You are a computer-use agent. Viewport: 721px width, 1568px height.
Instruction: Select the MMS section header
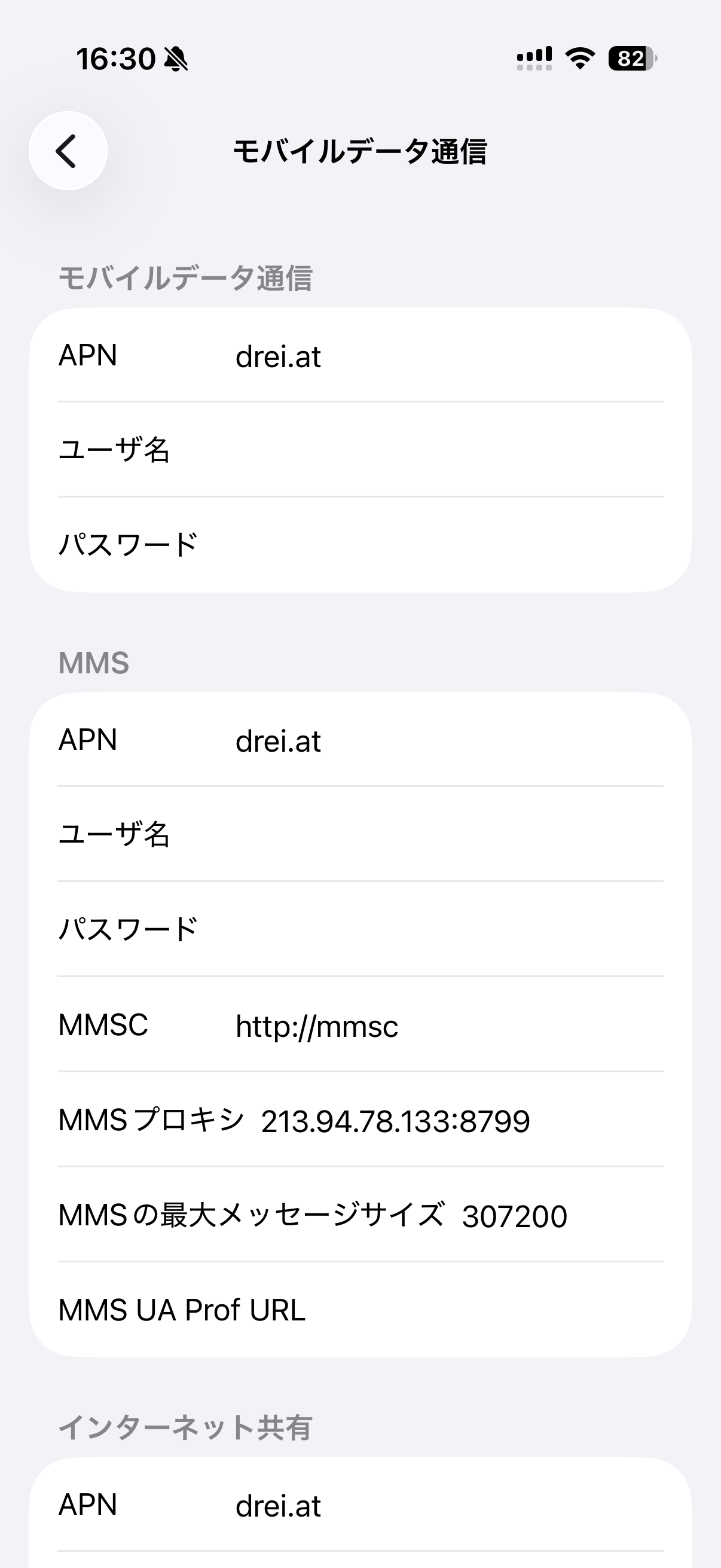click(94, 663)
